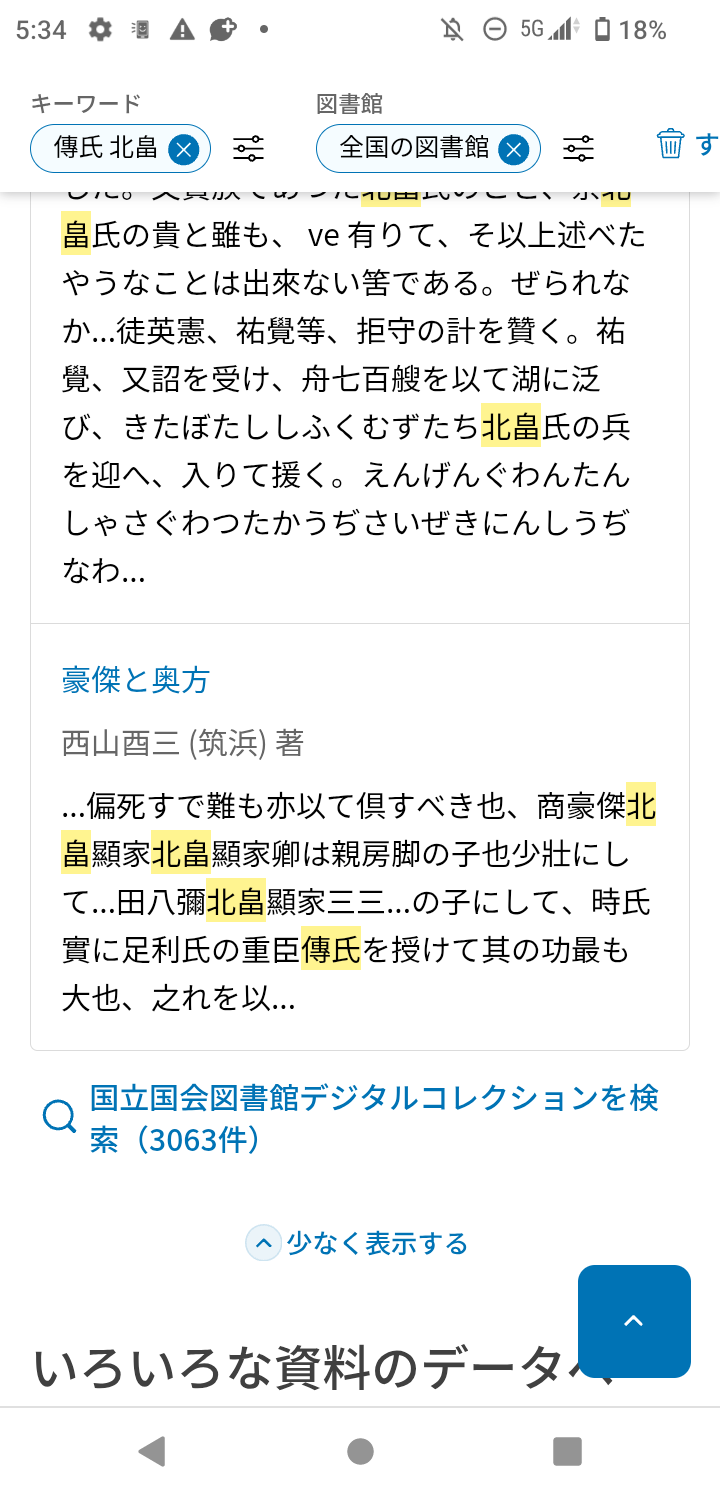
Task: Remove the 傳氏 北畠 keyword chip
Action: [183, 150]
